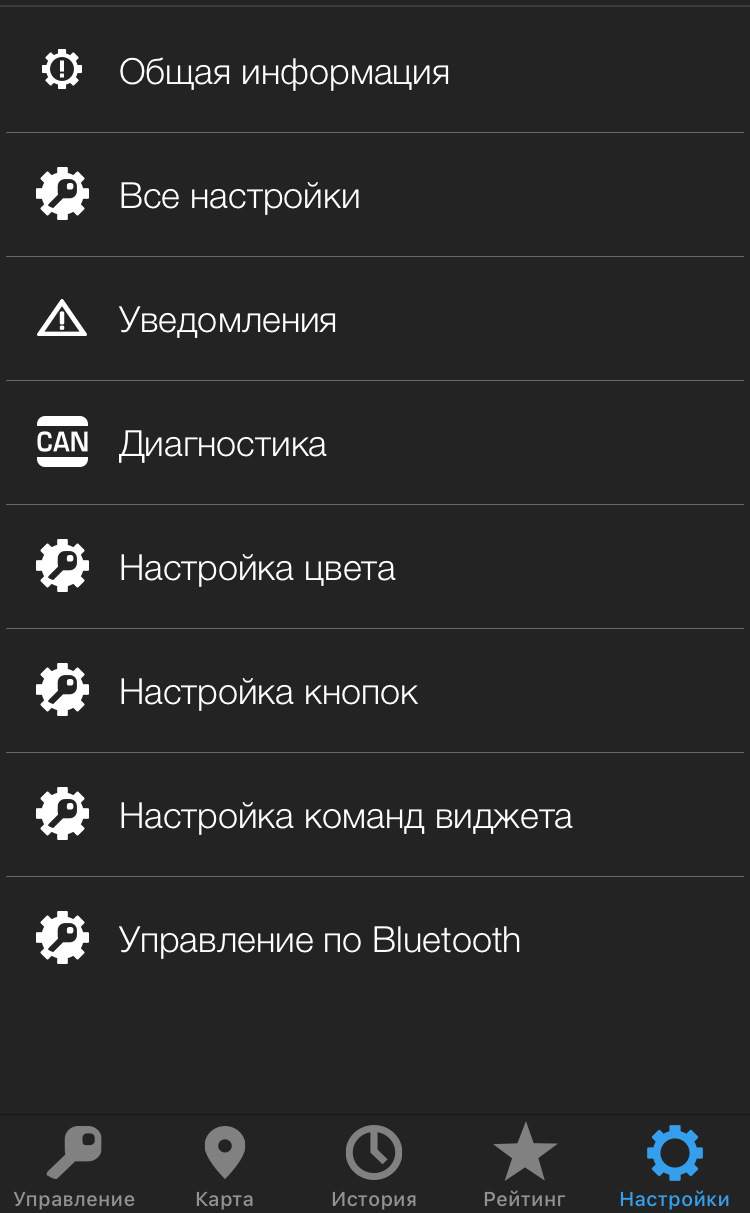The height and width of the screenshot is (1213, 750).
Task: Open Настройка кнопок
Action: coord(375,691)
